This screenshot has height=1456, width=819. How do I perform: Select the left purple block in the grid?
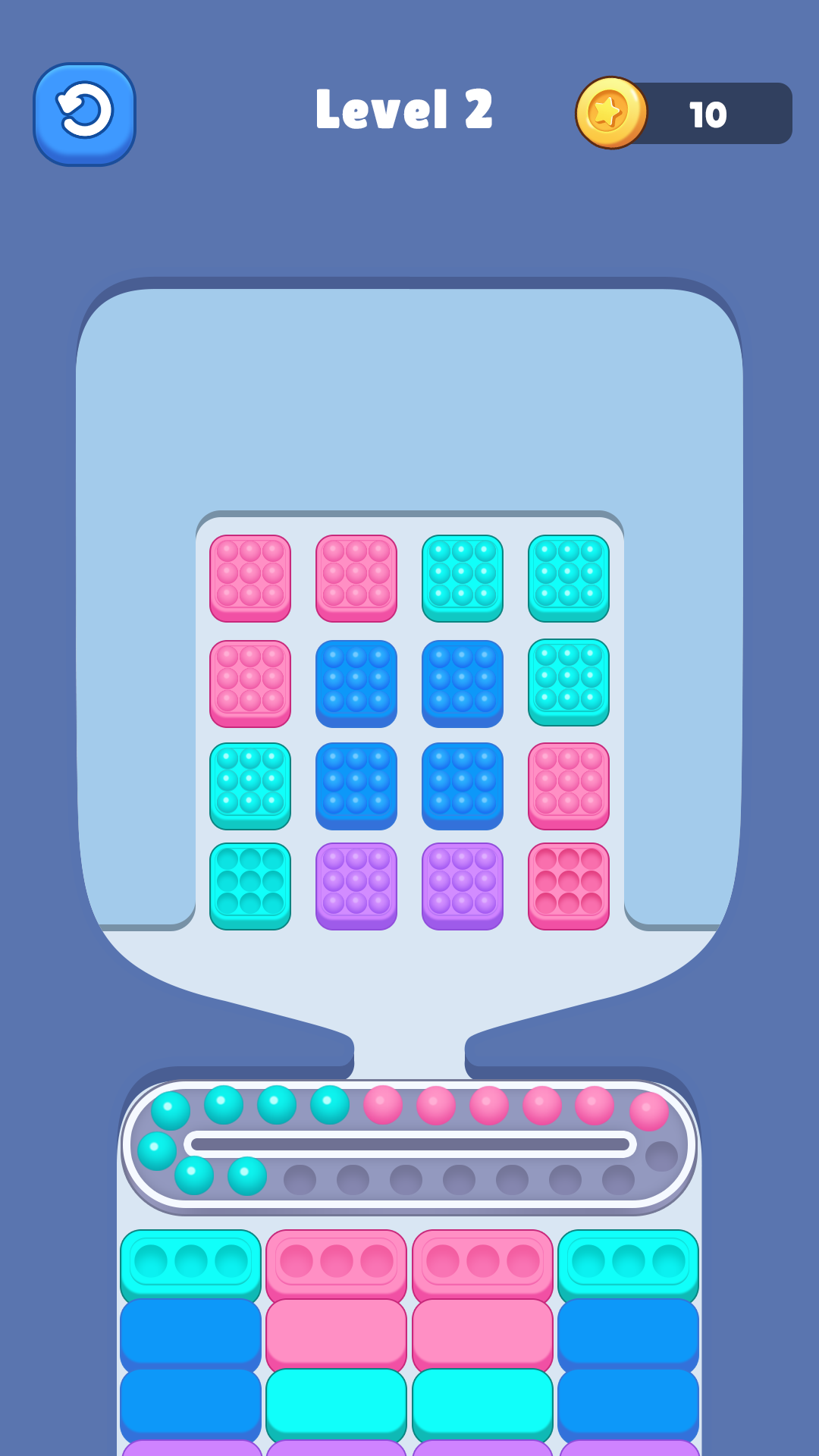(356, 885)
